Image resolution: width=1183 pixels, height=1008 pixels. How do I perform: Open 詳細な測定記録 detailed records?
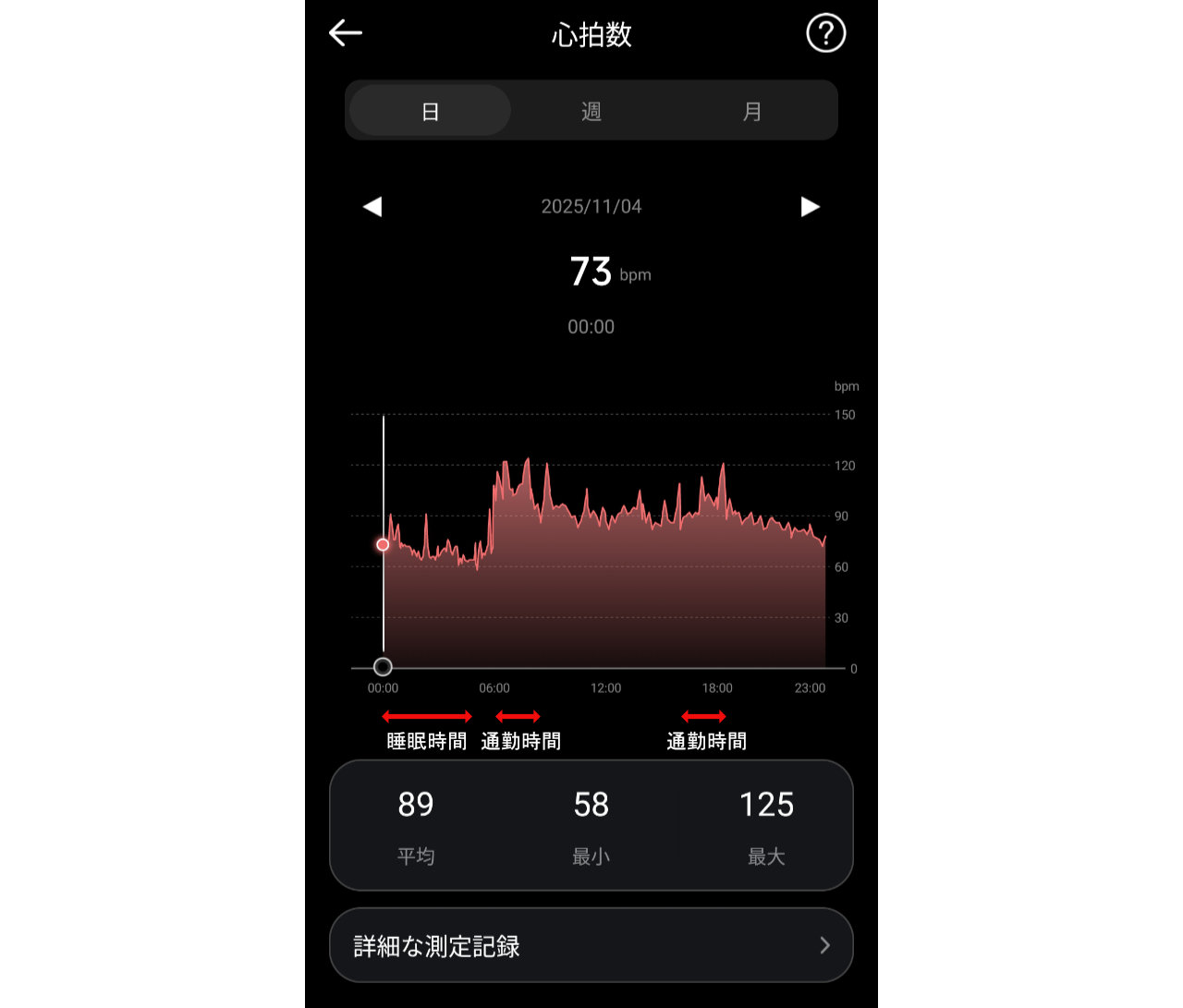[x=591, y=945]
